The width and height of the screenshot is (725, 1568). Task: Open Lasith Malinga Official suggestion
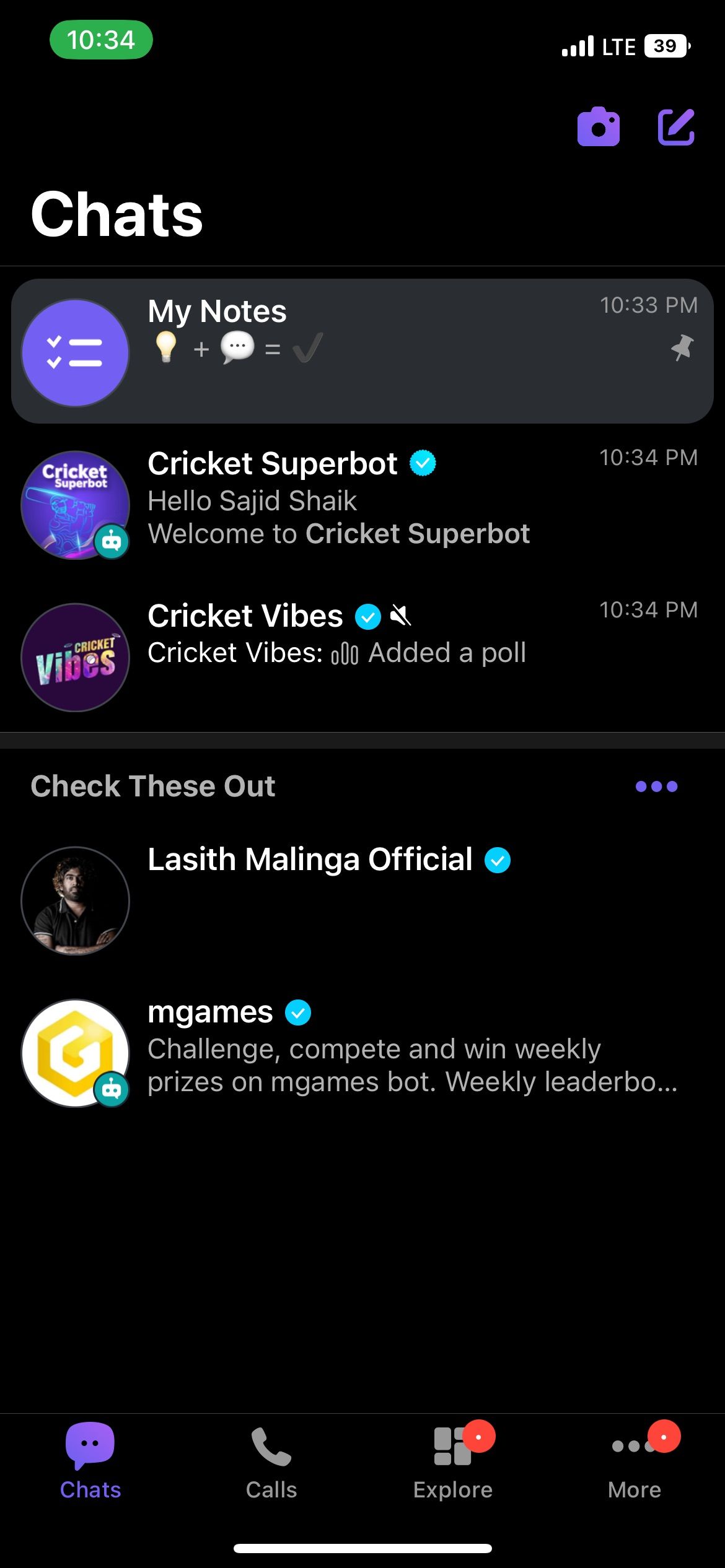[x=362, y=900]
